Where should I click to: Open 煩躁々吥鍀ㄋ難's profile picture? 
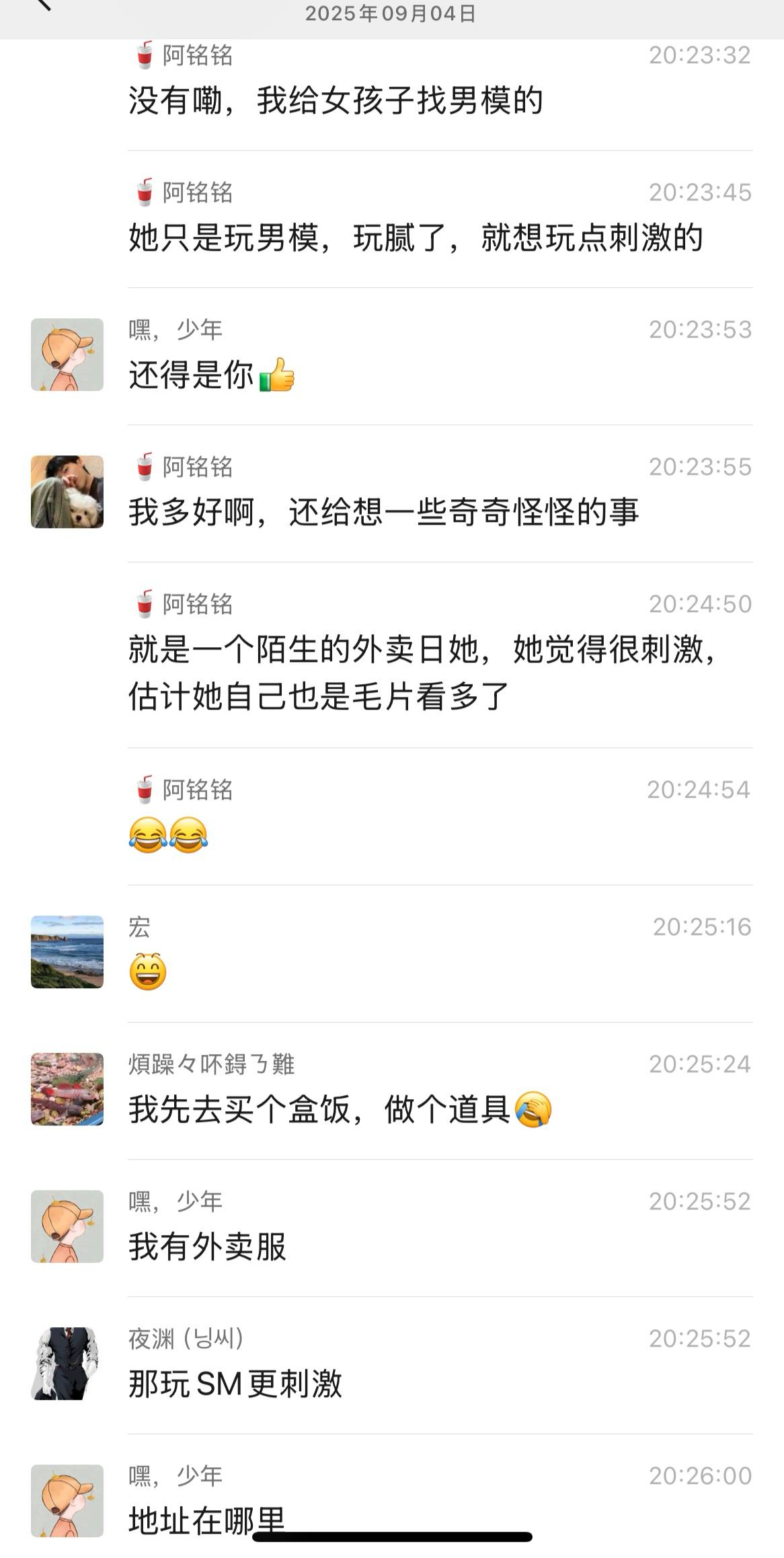point(67,1089)
